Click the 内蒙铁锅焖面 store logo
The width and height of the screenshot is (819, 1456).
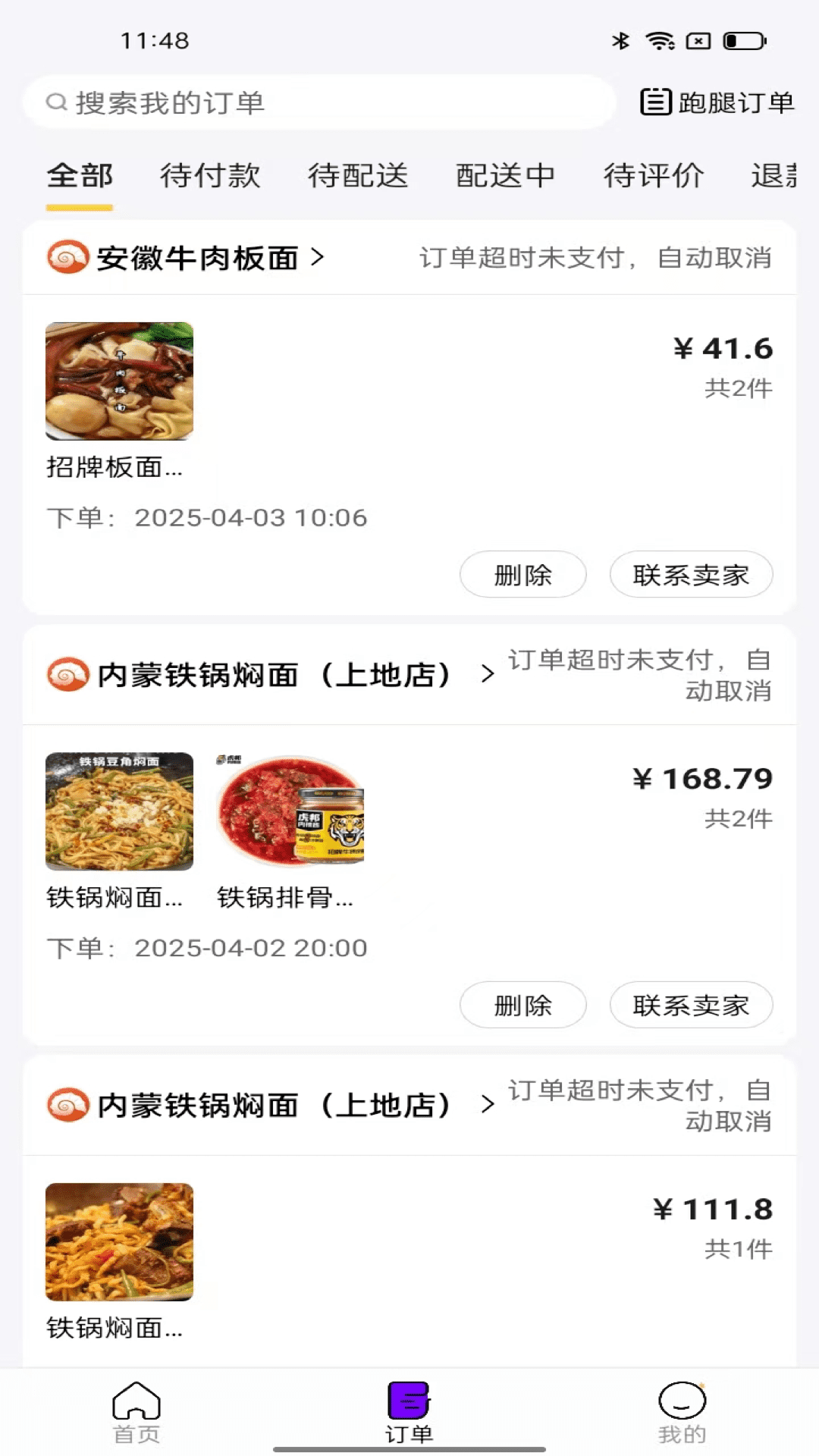pos(66,675)
